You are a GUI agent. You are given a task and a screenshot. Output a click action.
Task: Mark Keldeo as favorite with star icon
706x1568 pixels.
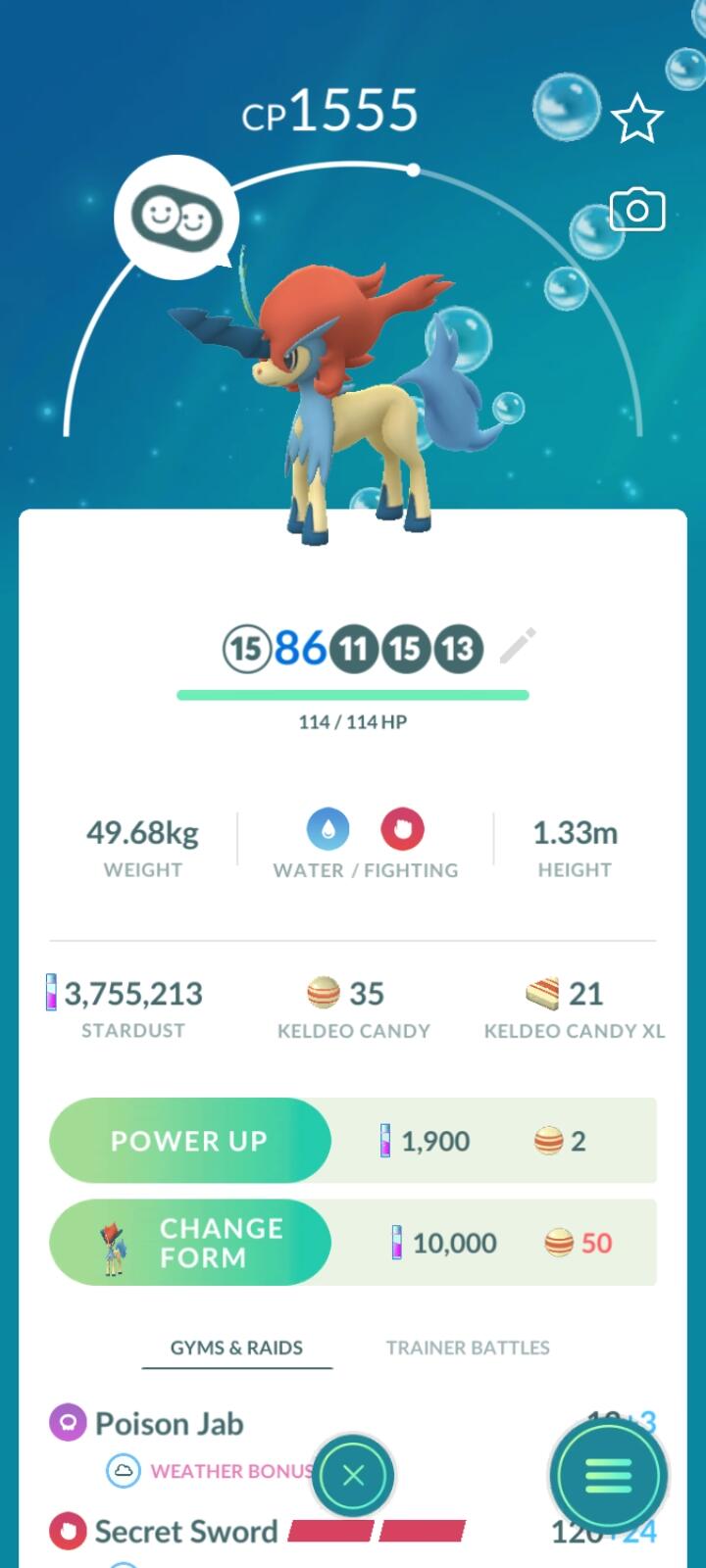tap(637, 120)
